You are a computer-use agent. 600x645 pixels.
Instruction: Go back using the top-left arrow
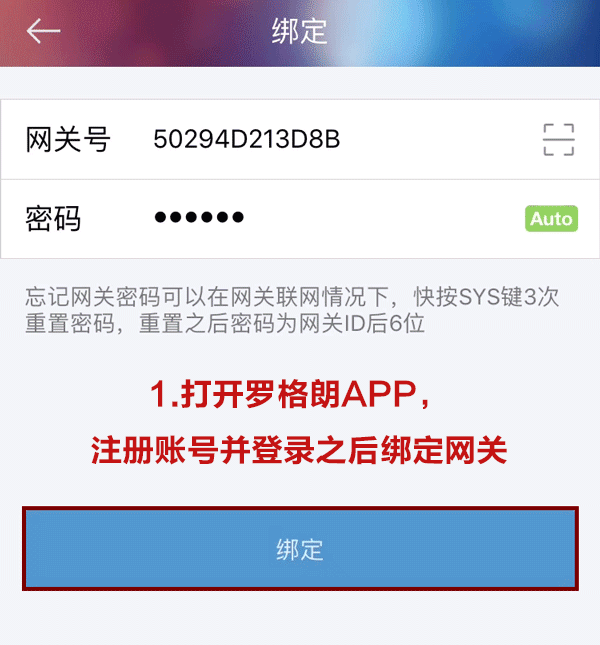tap(43, 31)
